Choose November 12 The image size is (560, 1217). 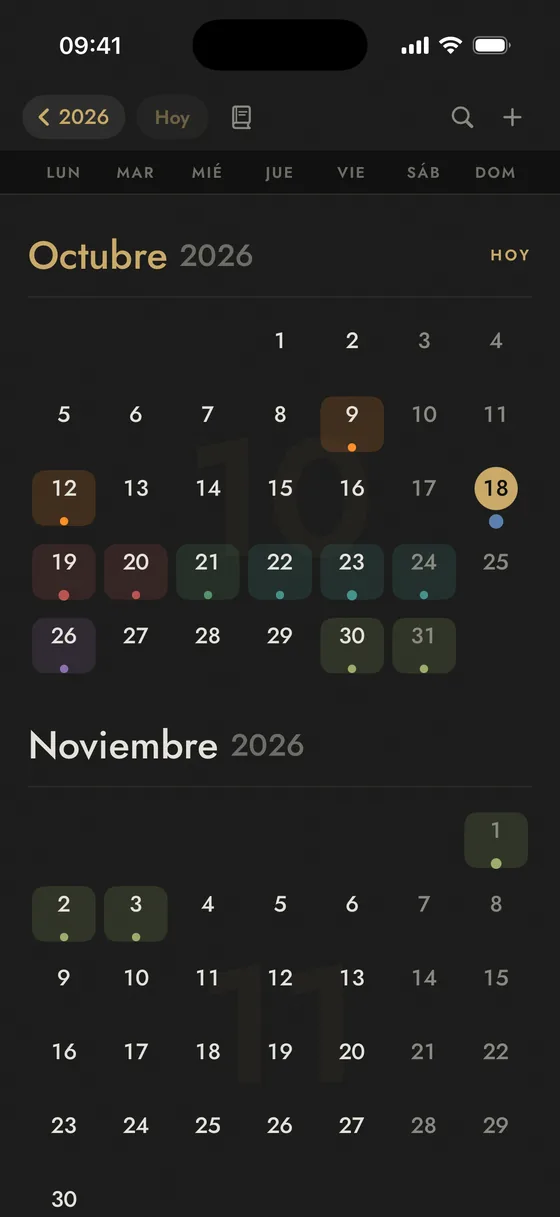coord(280,977)
